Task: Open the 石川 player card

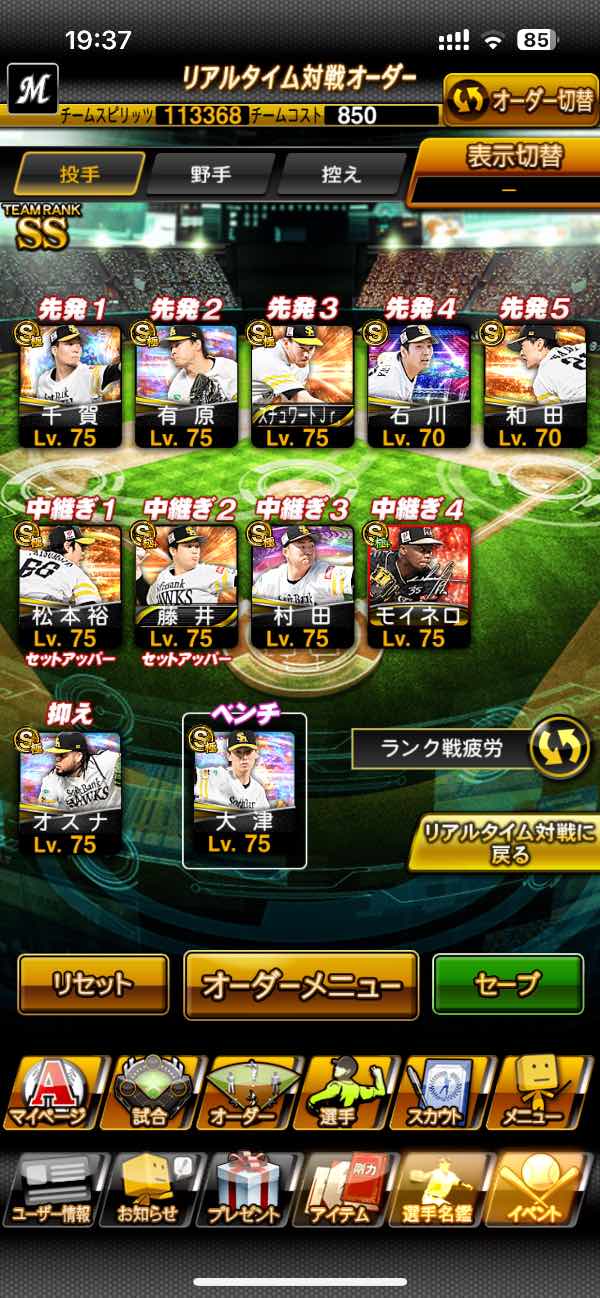Action: (418, 385)
